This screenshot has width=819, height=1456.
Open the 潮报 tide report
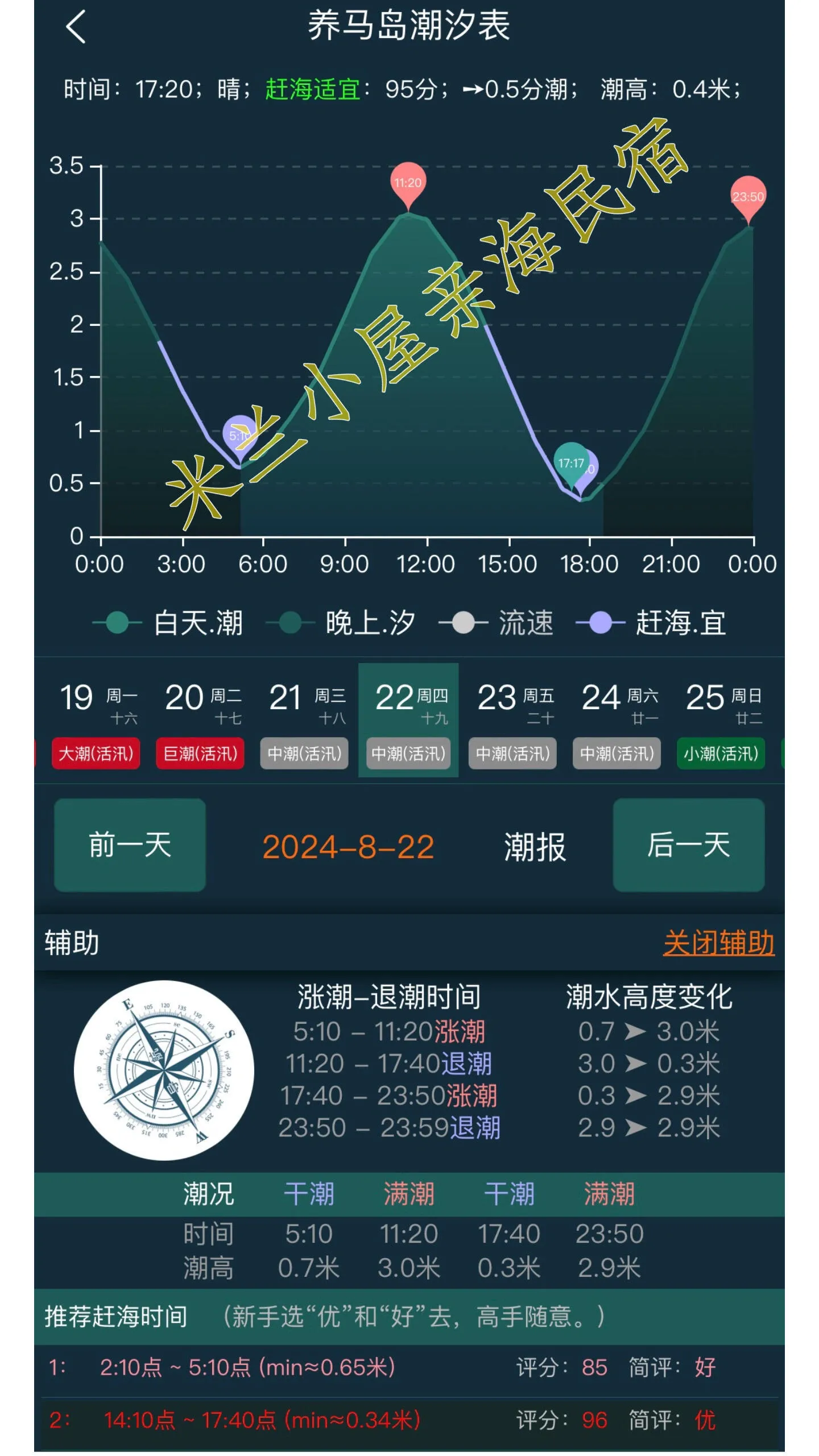tap(535, 847)
